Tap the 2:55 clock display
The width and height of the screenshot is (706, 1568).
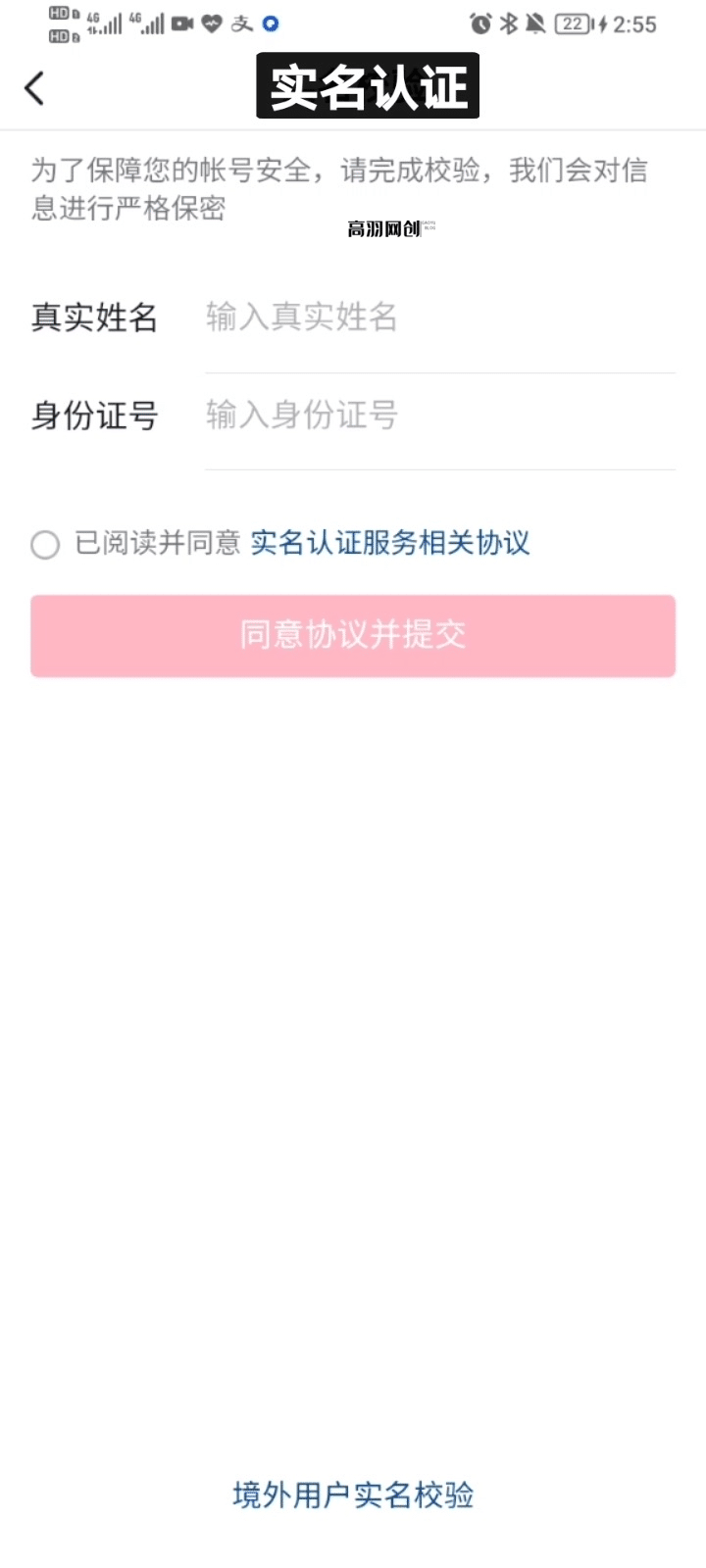635,24
